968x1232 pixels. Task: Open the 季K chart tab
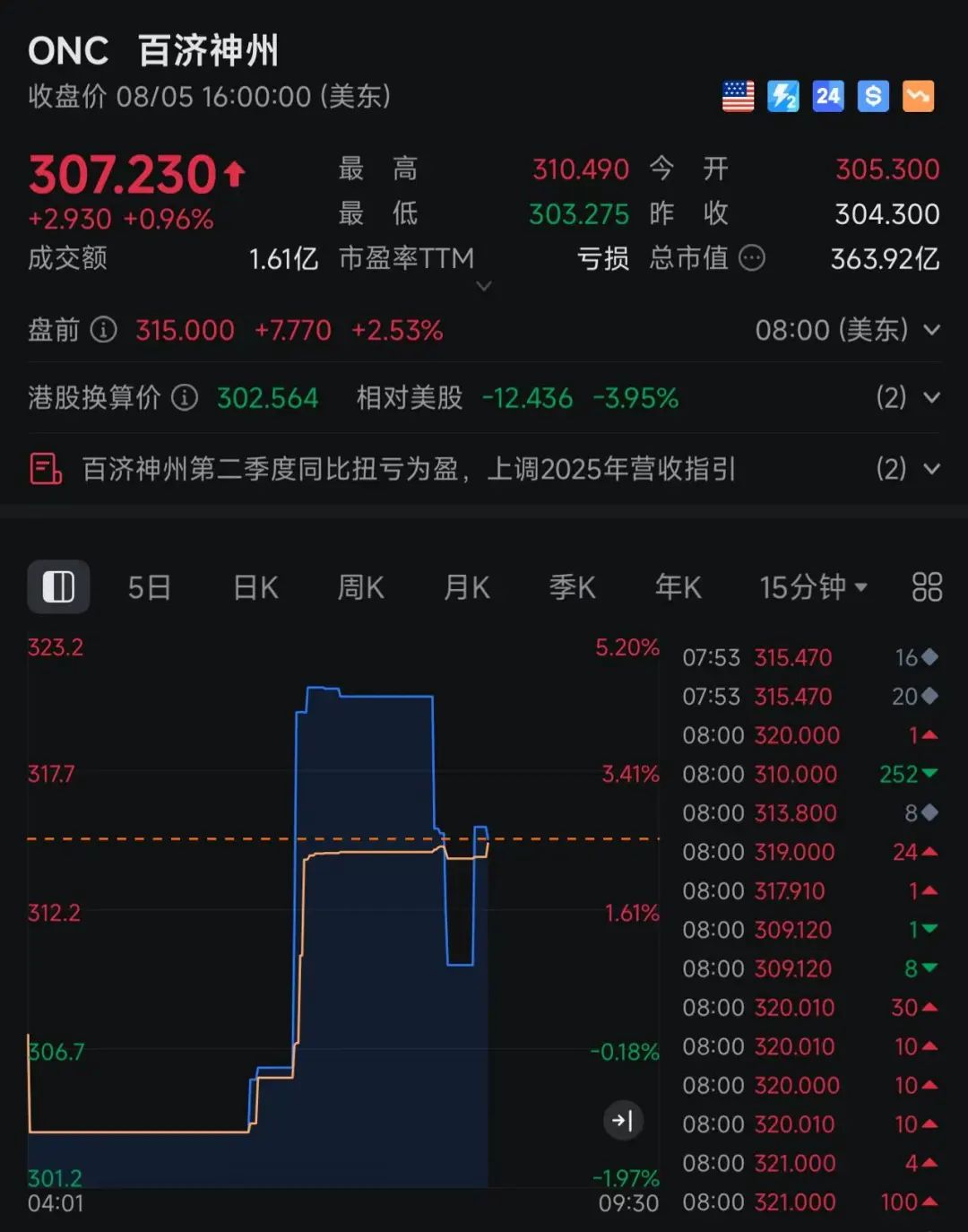coord(572,587)
